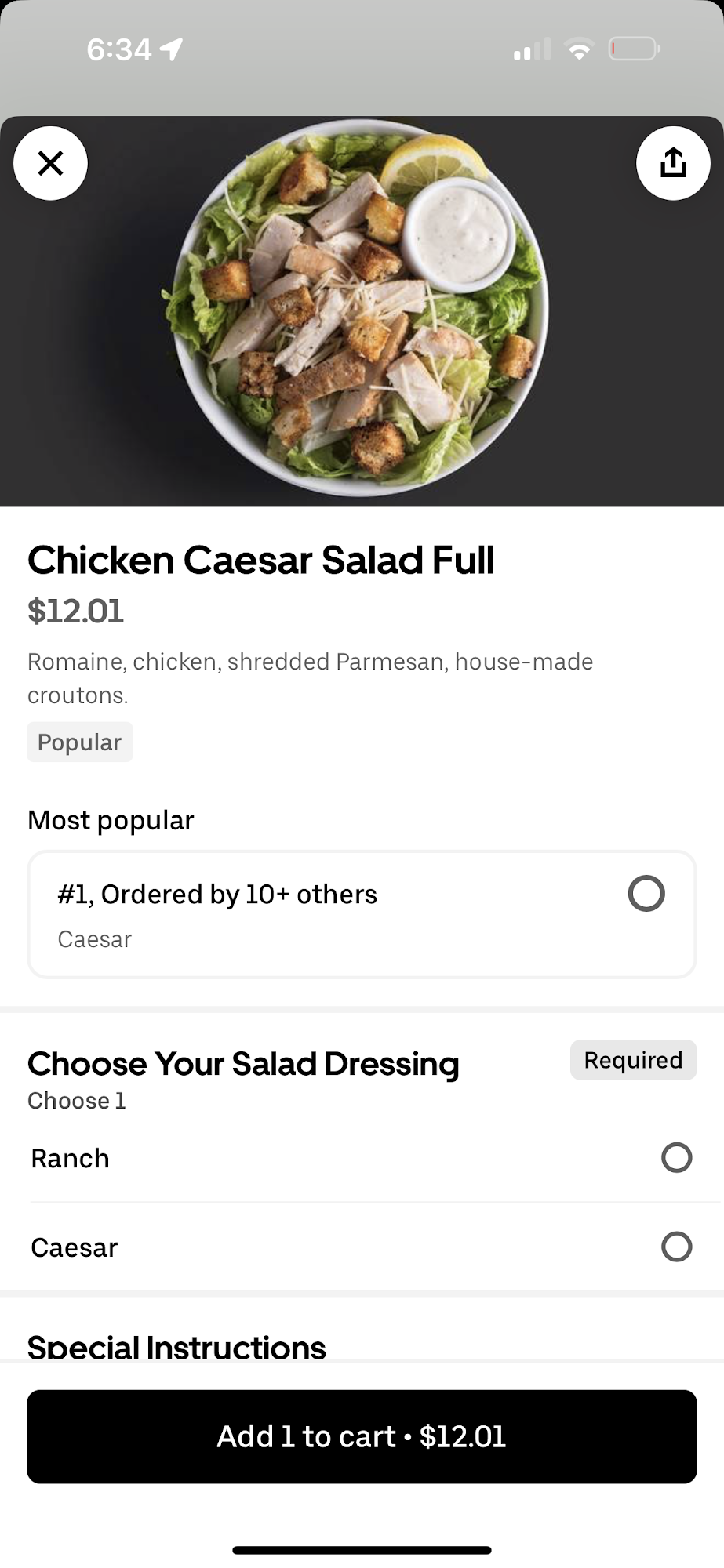
Task: Add 1 to cart for $12.01
Action: click(x=362, y=1436)
